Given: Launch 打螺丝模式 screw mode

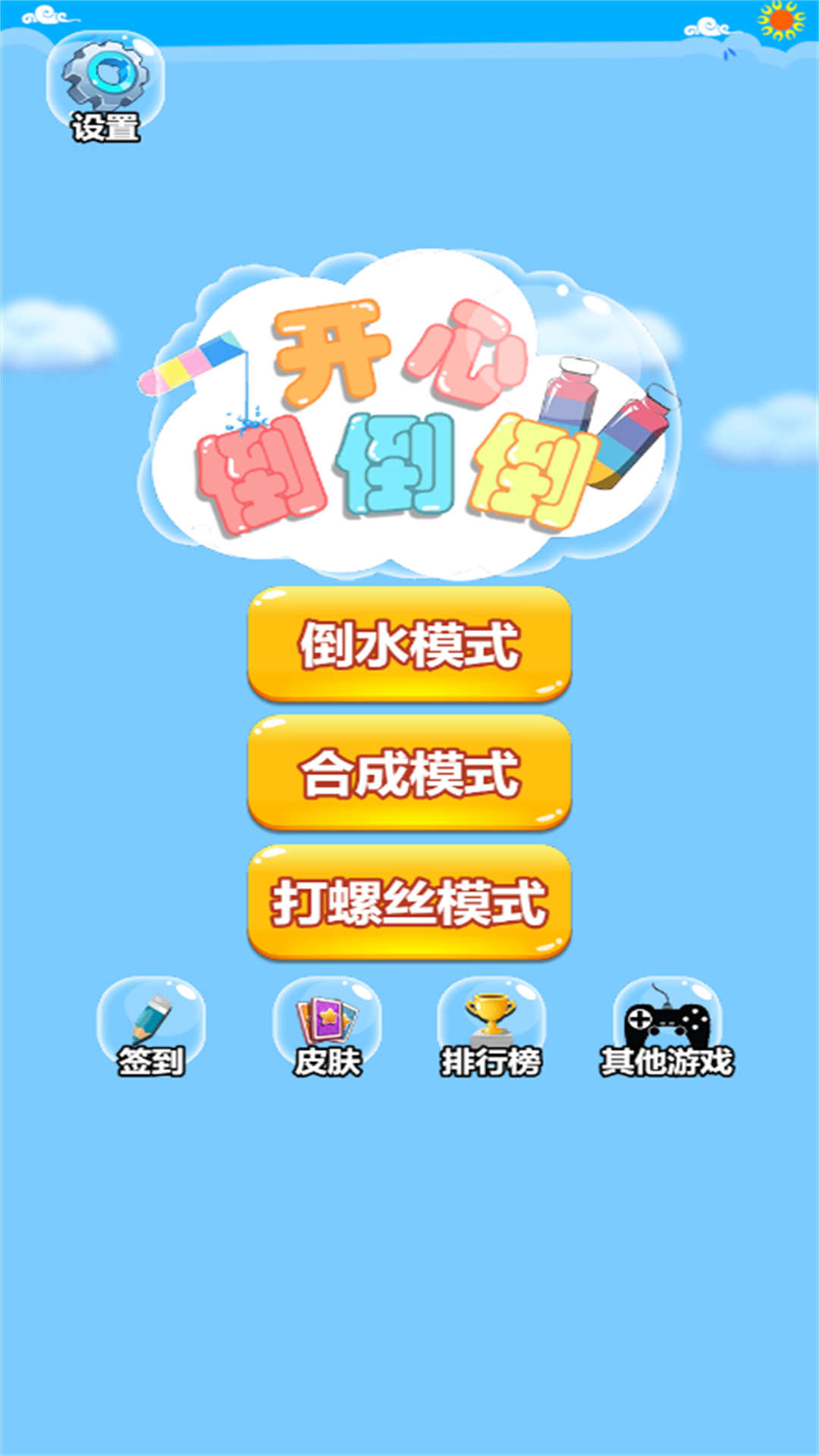Looking at the screenshot, I should tap(409, 902).
